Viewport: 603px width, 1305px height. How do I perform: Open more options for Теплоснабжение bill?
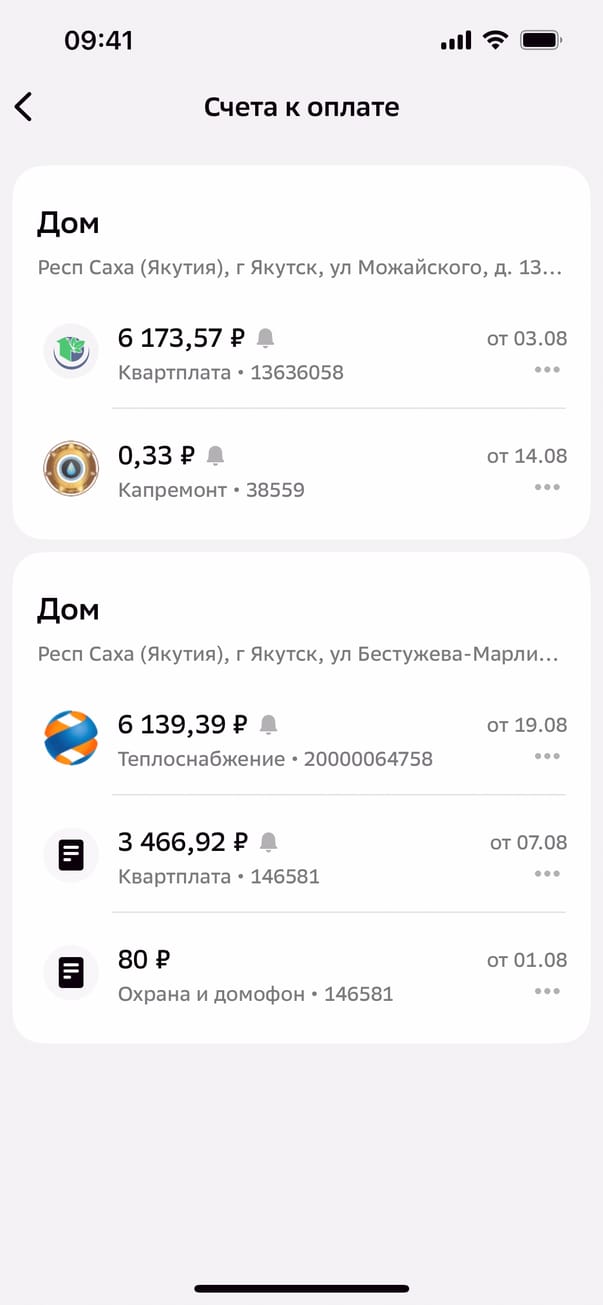(546, 756)
